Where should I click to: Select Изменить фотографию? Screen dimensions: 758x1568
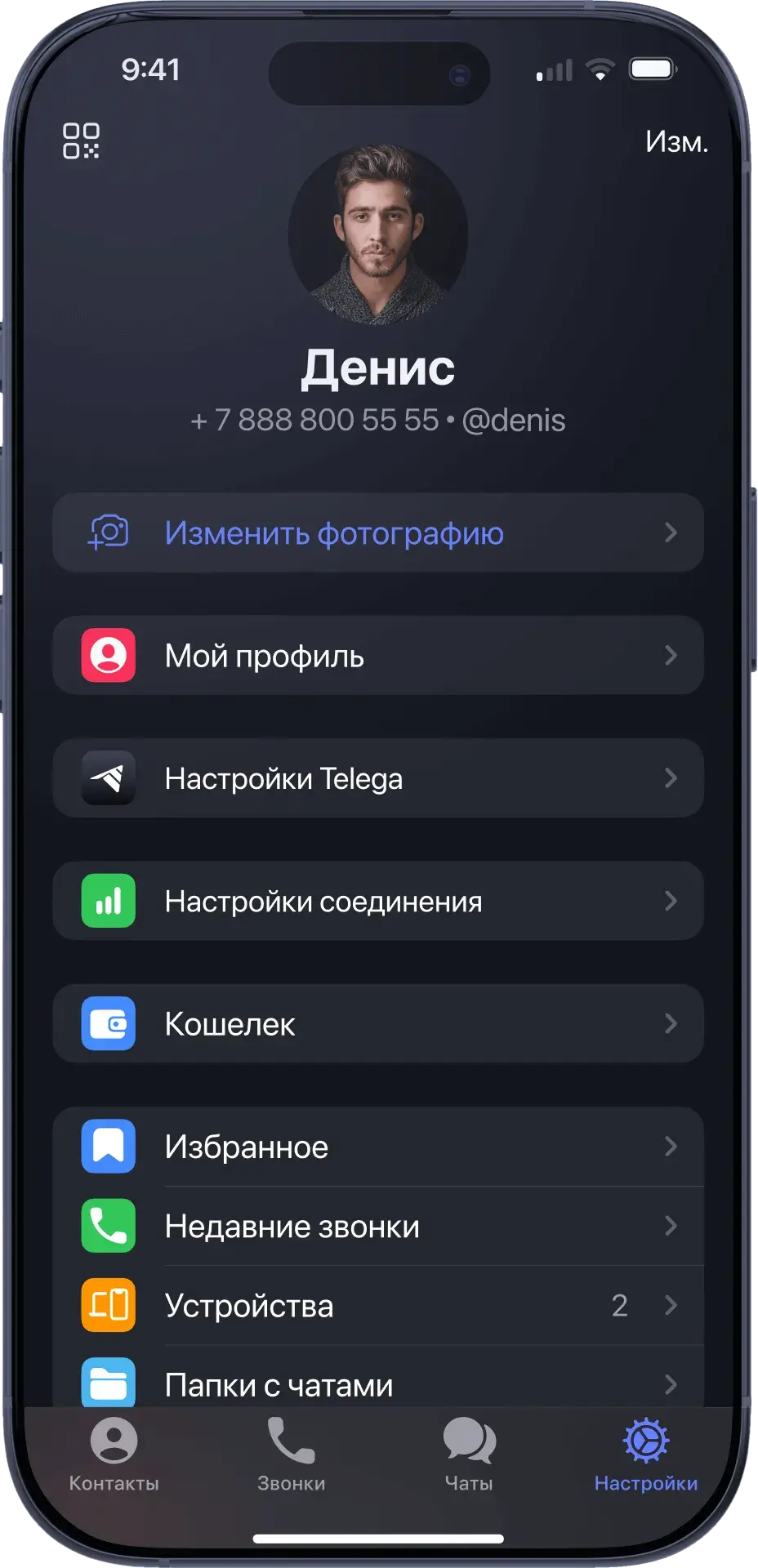377,532
